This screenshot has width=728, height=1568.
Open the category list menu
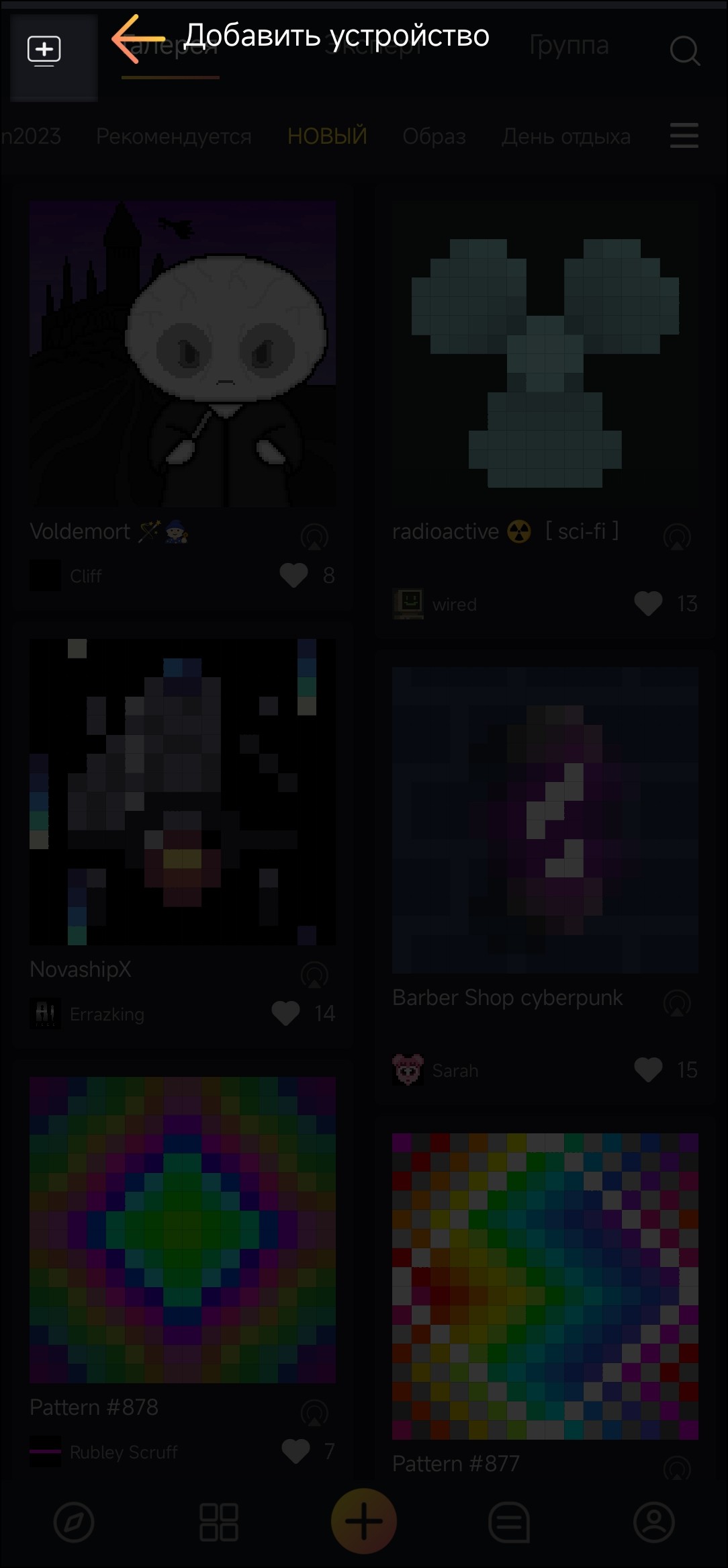[x=684, y=136]
